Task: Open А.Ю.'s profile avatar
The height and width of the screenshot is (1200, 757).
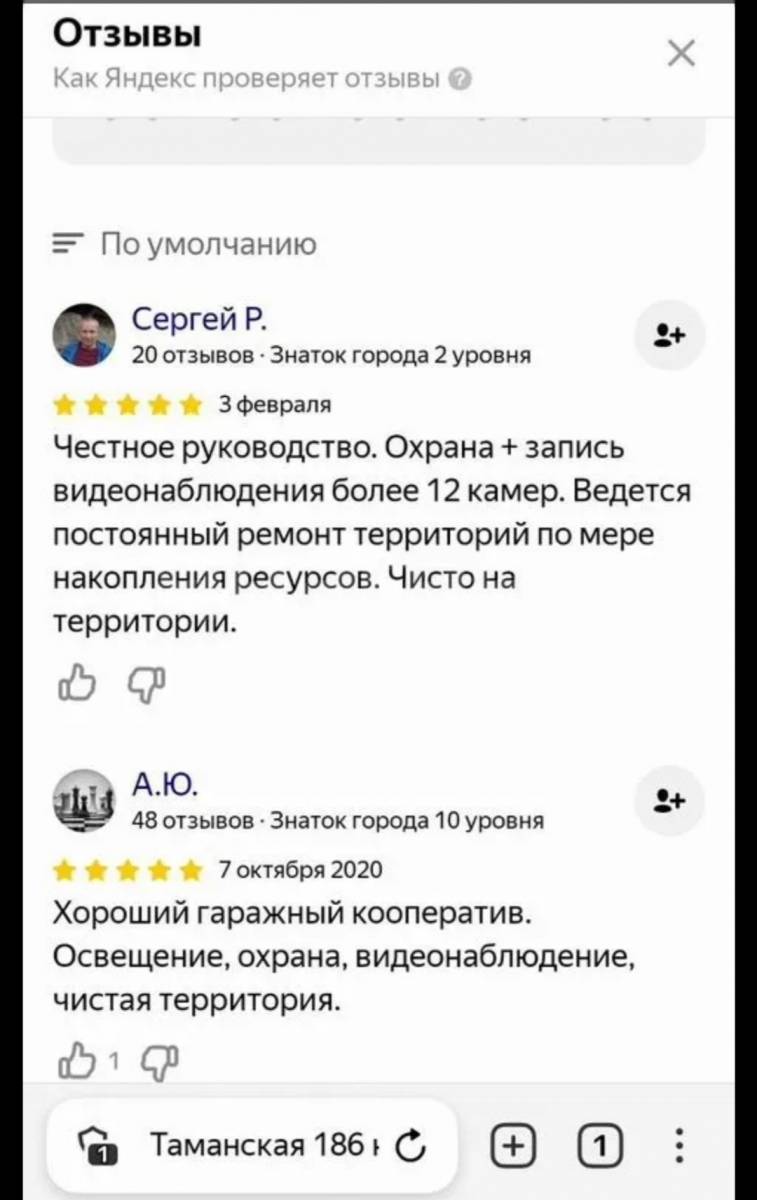Action: pyautogui.click(x=83, y=800)
